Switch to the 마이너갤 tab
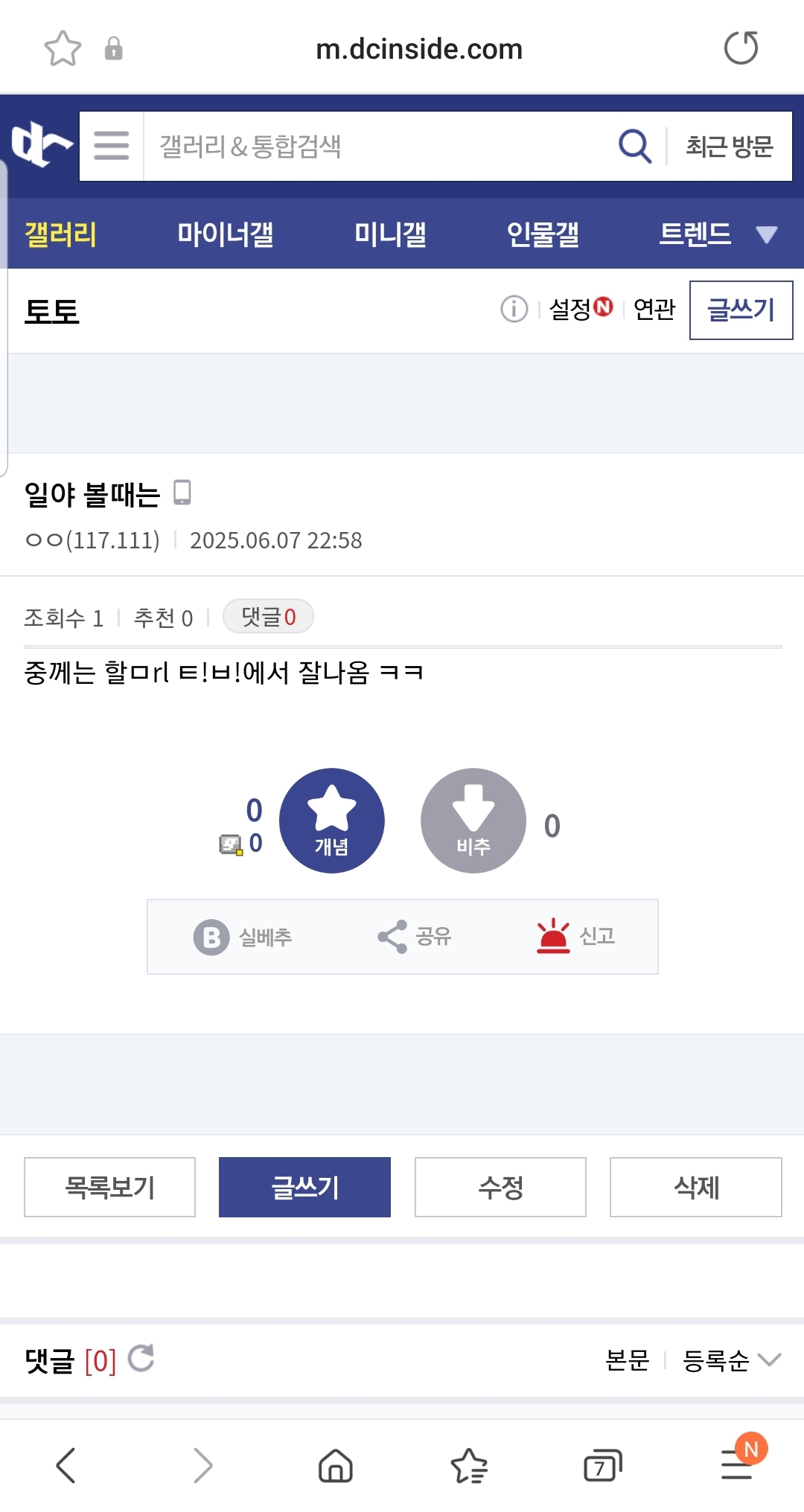The width and height of the screenshot is (804, 1512). click(225, 234)
